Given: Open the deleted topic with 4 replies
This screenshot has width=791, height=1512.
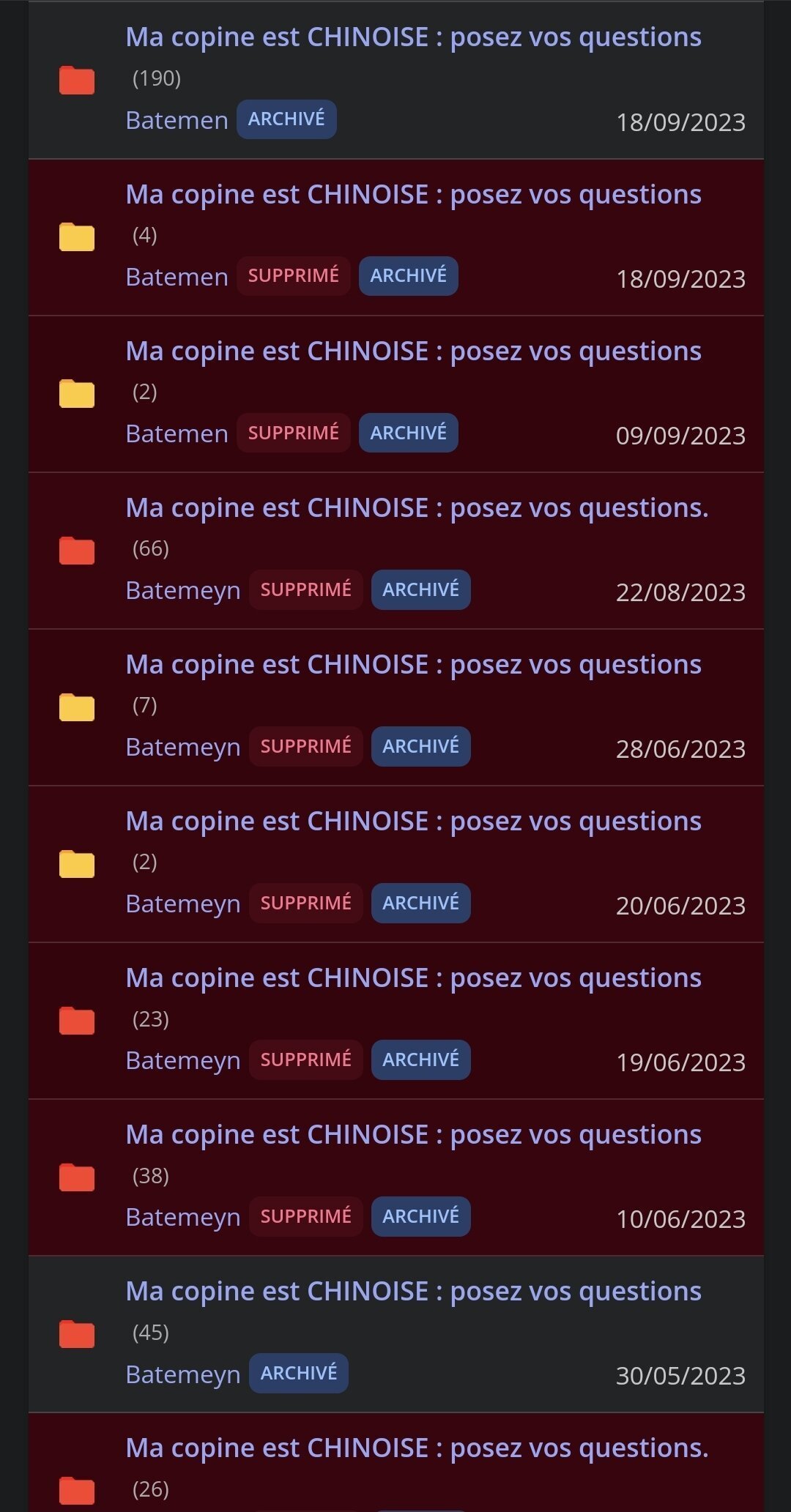Looking at the screenshot, I should pyautogui.click(x=413, y=195).
